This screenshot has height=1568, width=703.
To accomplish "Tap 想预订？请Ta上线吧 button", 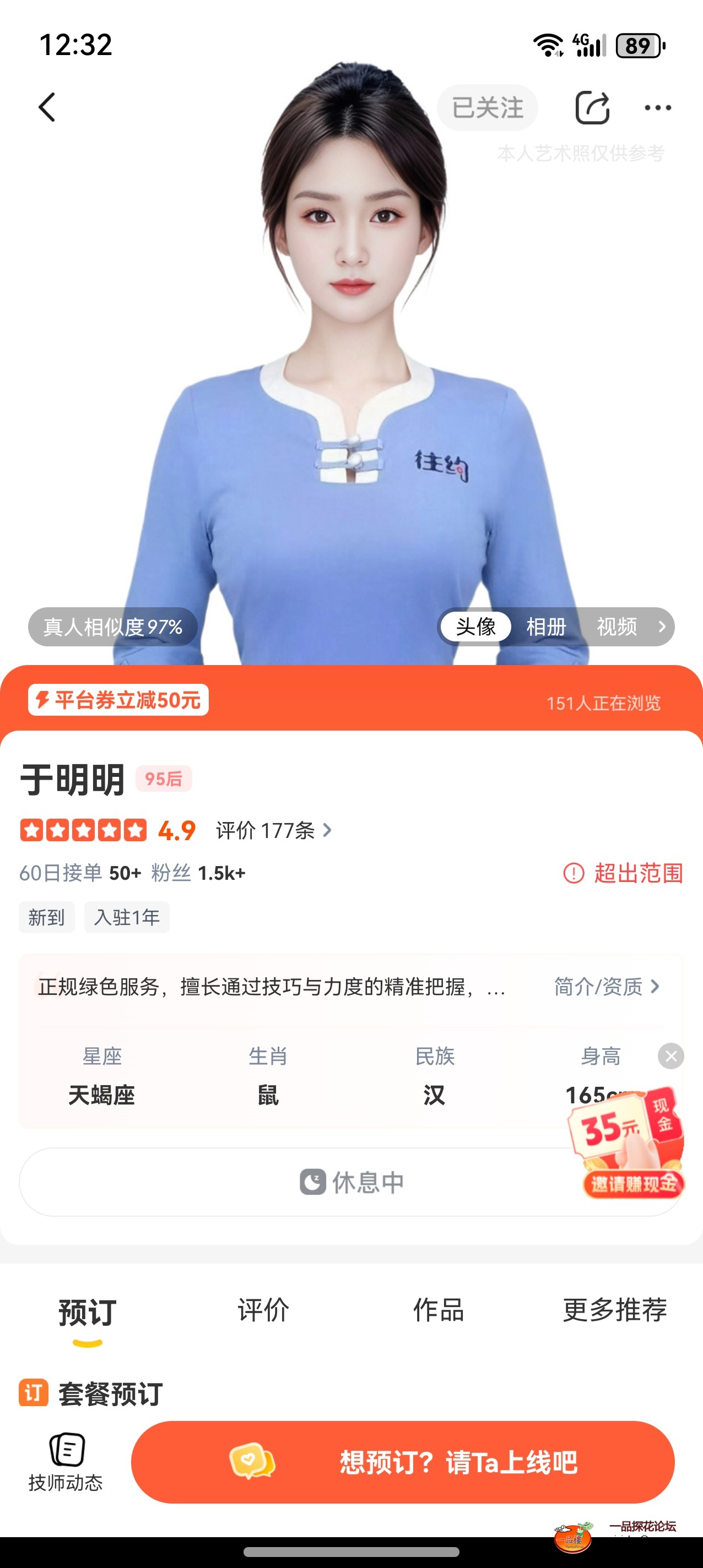I will click(403, 1462).
